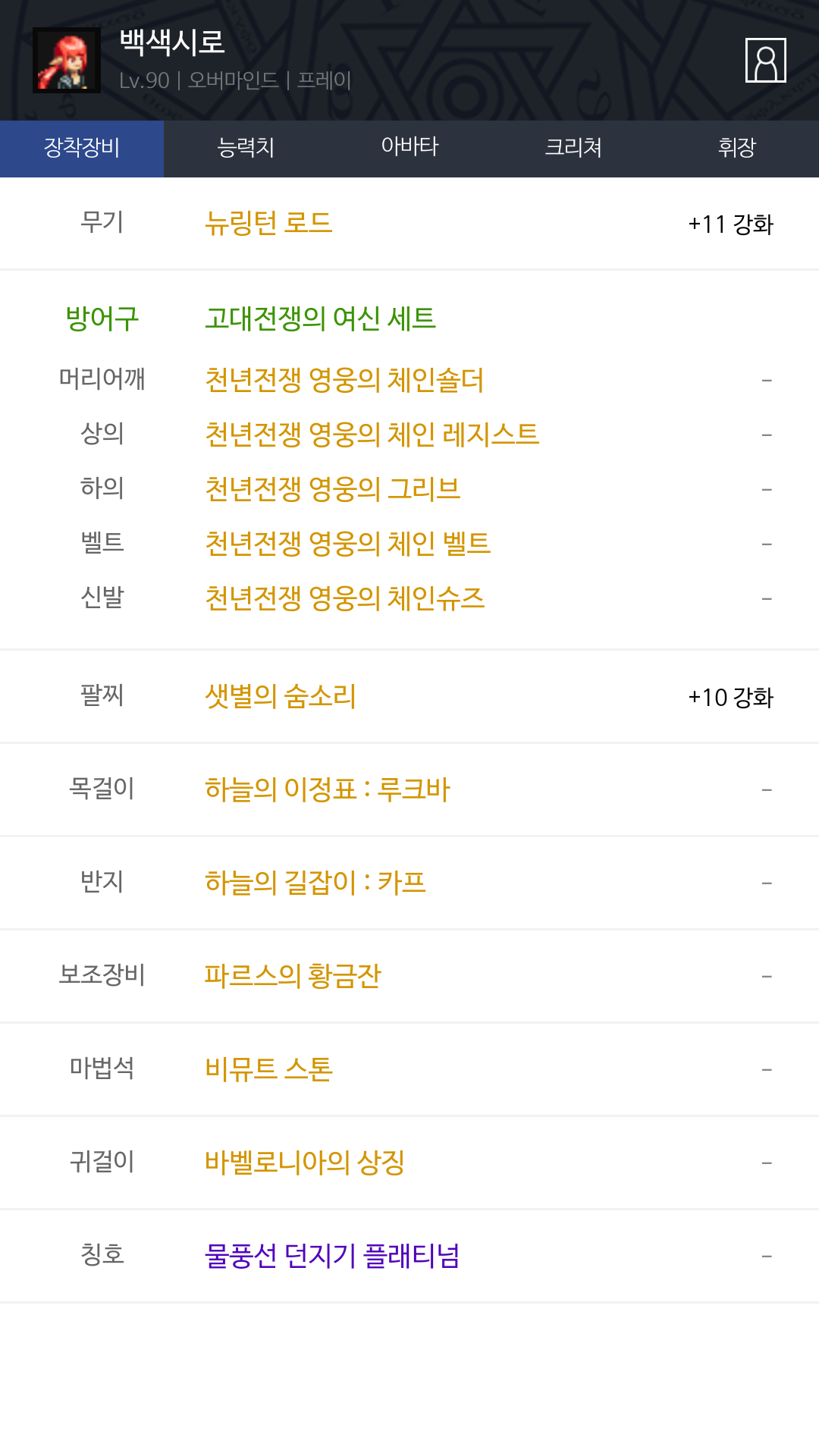
Task: Switch to the 아바타 tab
Action: 409,149
